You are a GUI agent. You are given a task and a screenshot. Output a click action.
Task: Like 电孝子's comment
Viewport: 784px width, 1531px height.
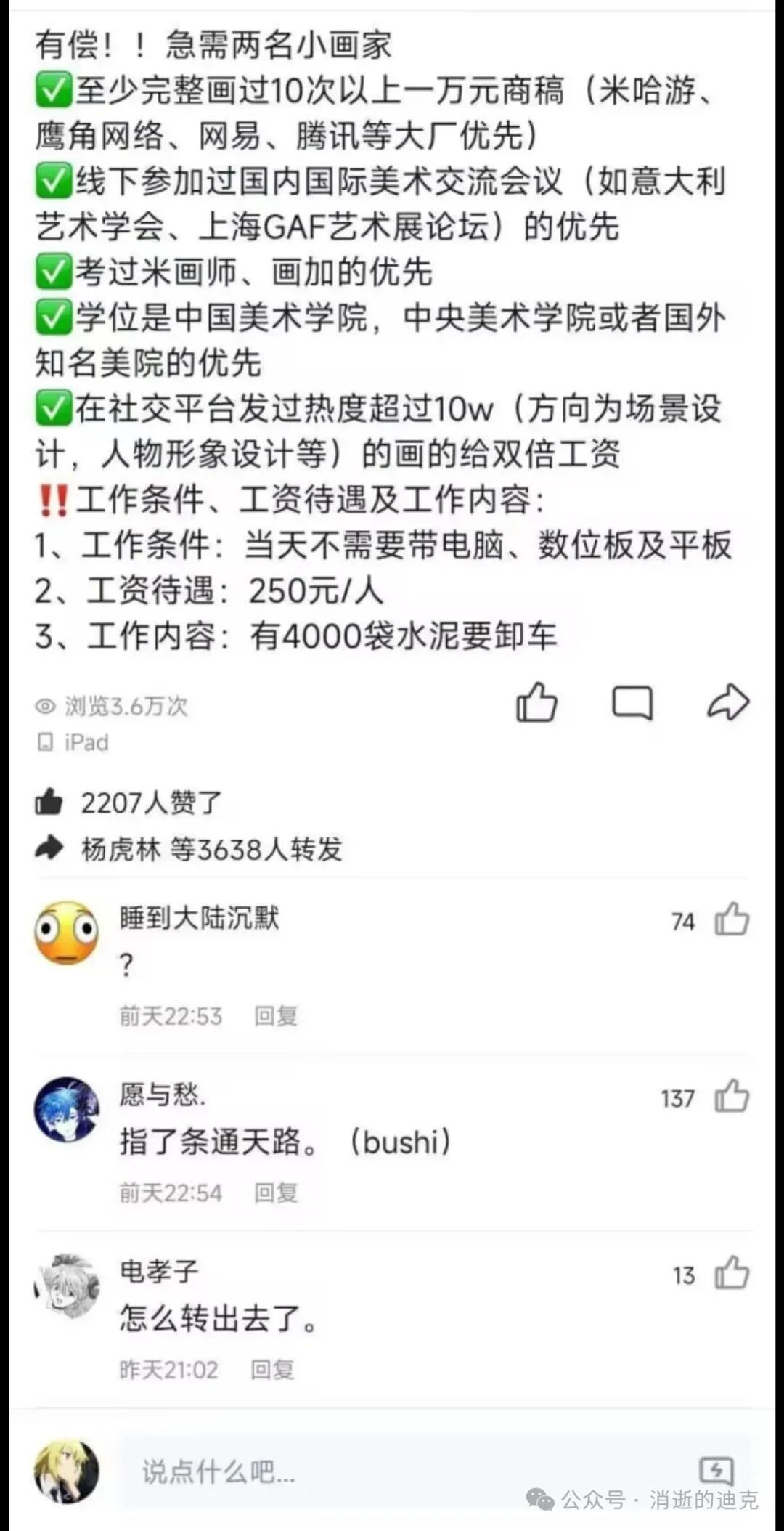[731, 1273]
